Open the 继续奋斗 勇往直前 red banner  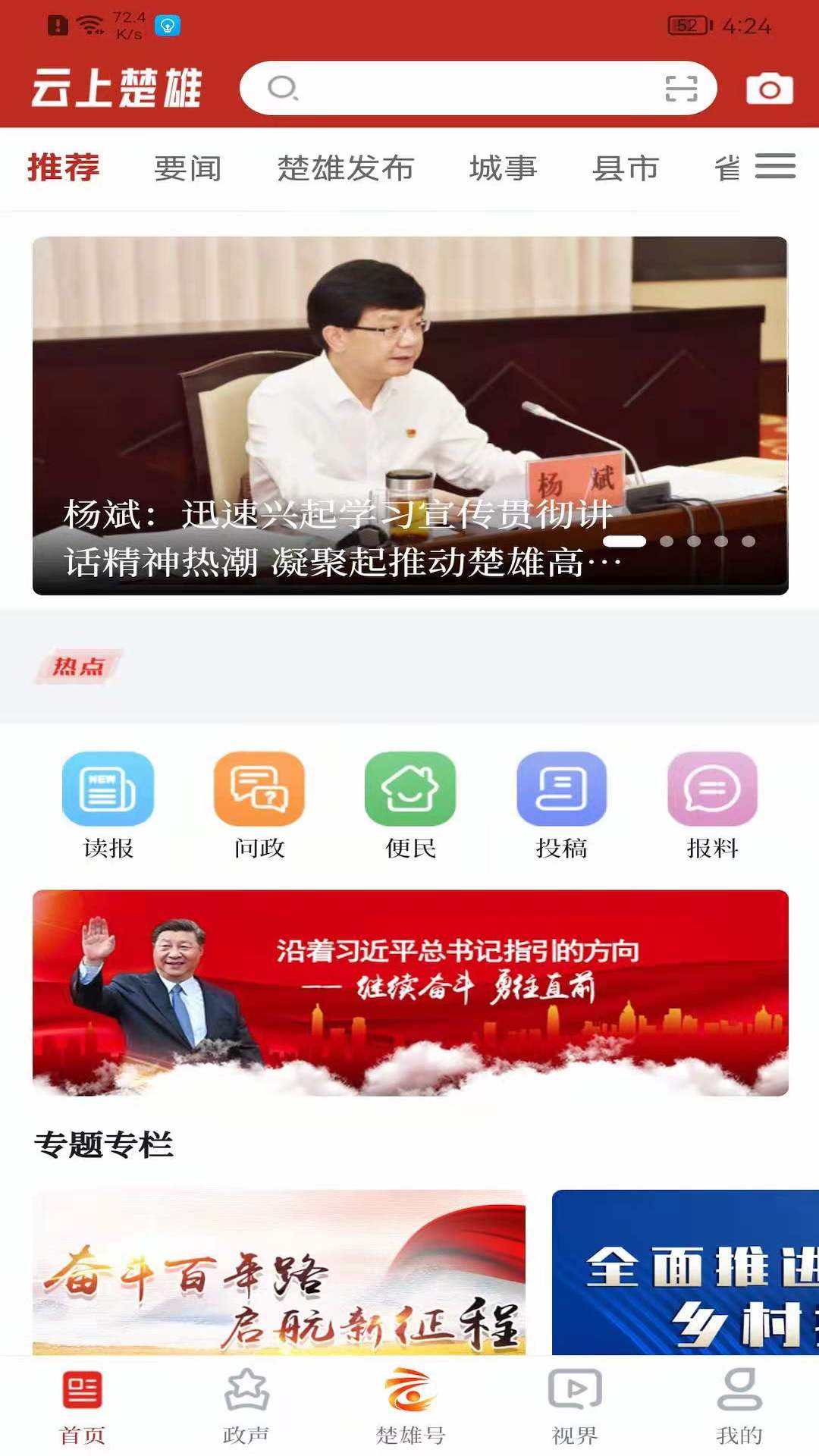[409, 993]
